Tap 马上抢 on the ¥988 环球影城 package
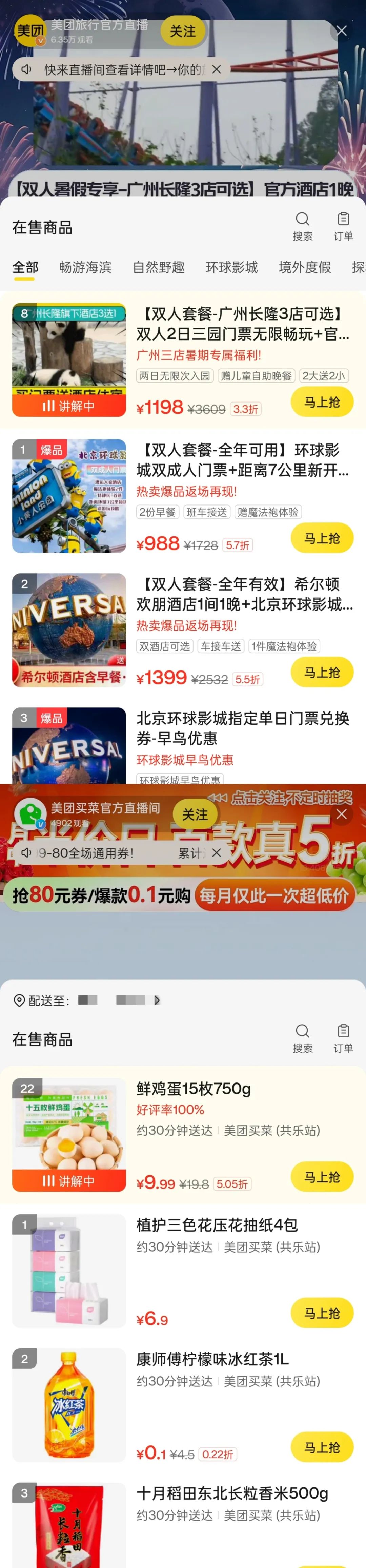Viewport: 366px width, 1568px height. tap(322, 538)
